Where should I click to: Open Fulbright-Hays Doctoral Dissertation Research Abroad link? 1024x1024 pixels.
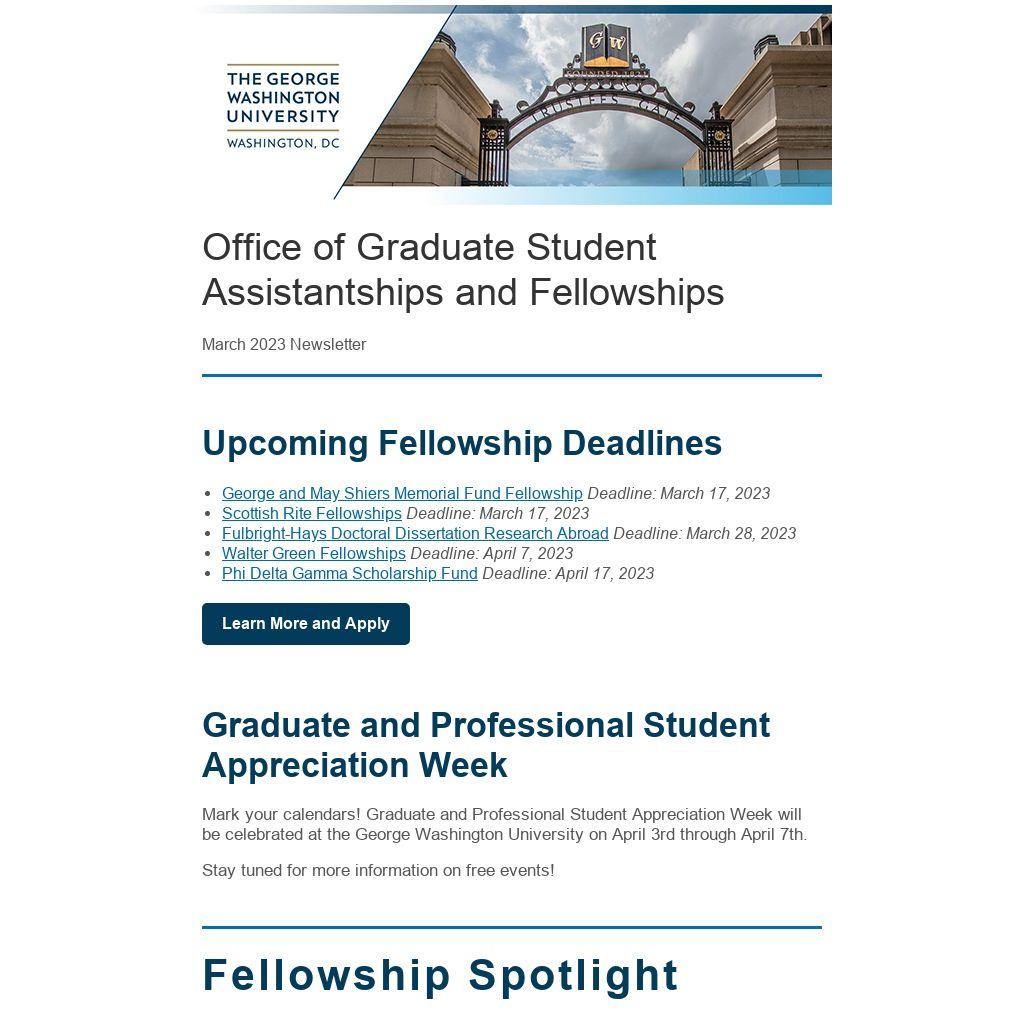point(415,533)
